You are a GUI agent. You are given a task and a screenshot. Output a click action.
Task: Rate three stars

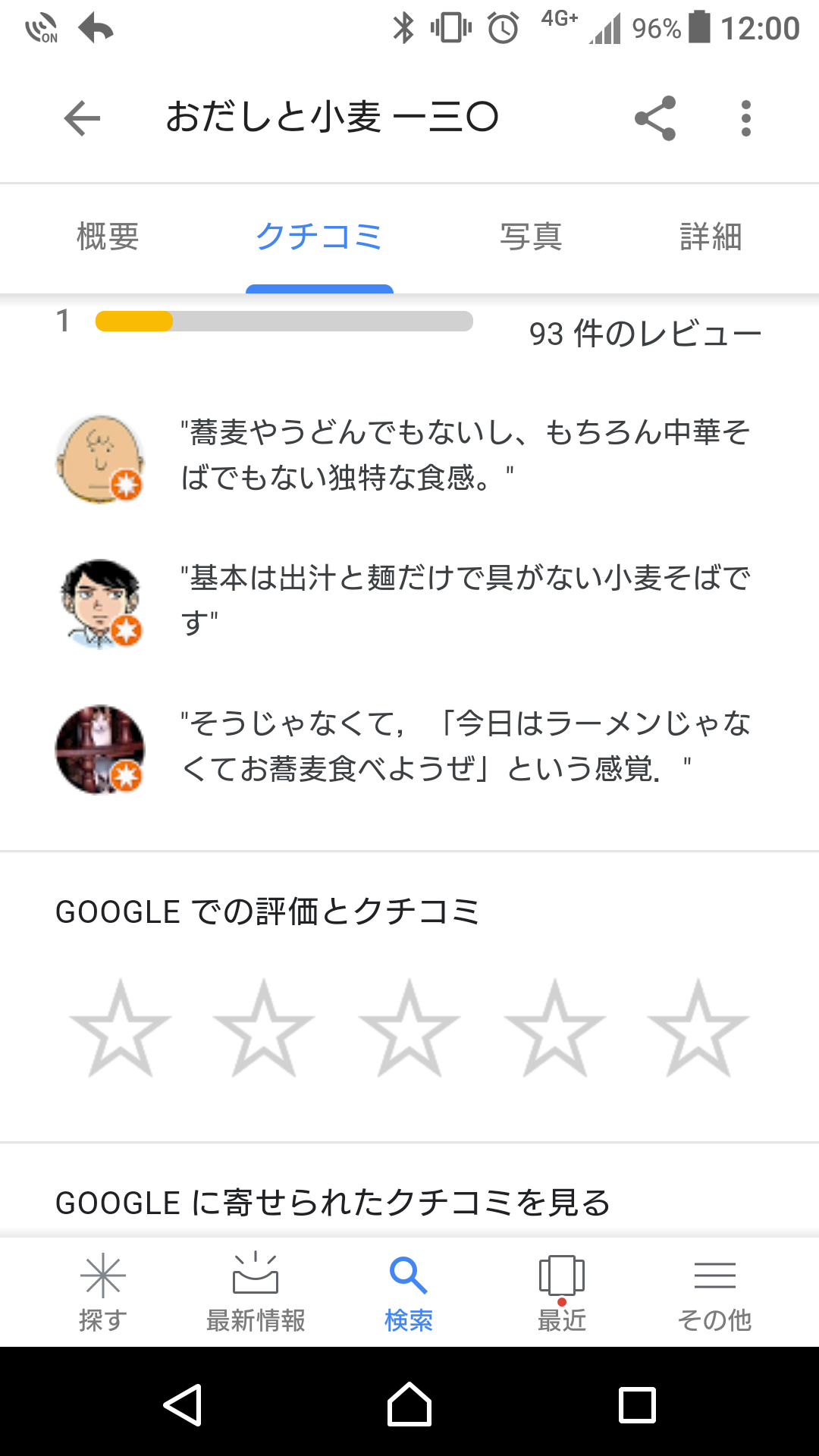pyautogui.click(x=409, y=1028)
